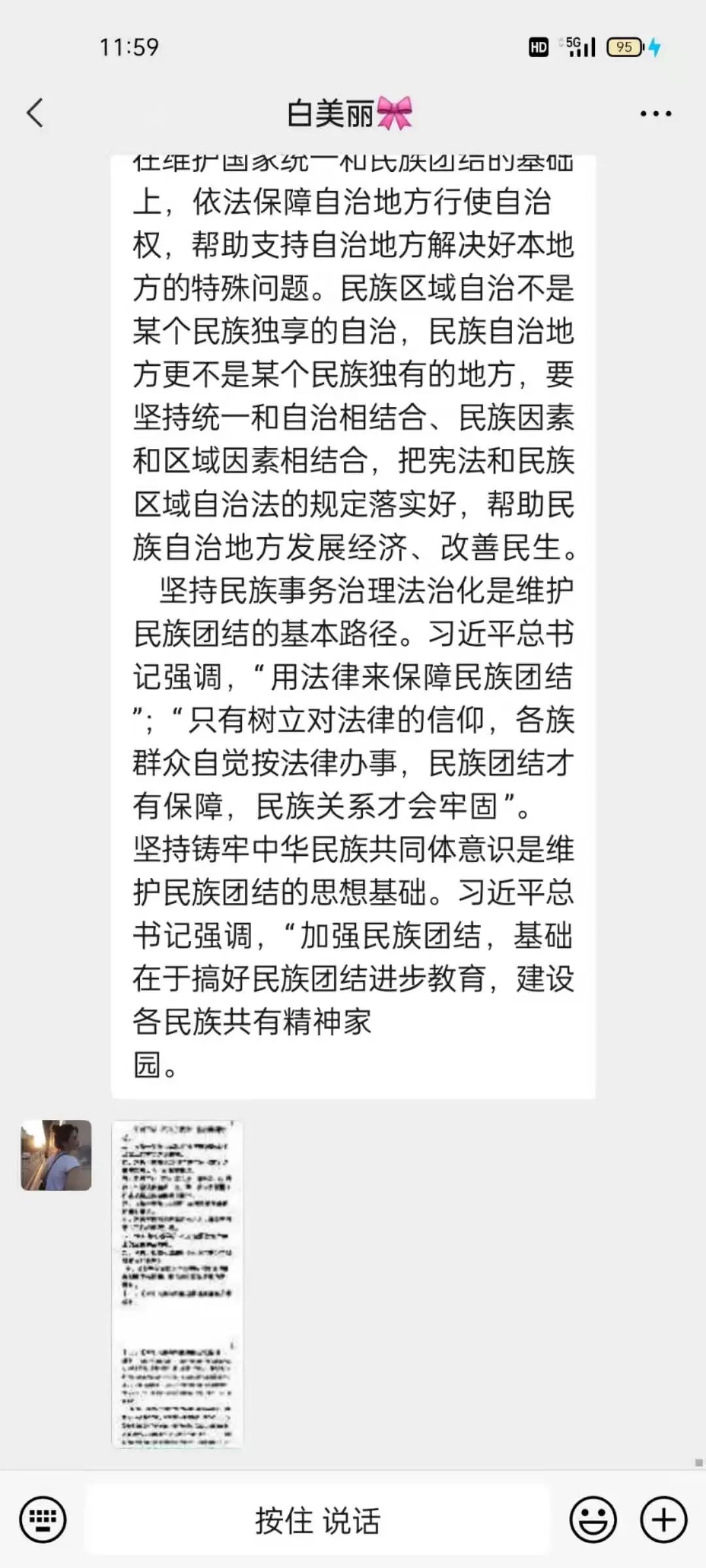
Task: Open the received document image
Action: [177, 1283]
